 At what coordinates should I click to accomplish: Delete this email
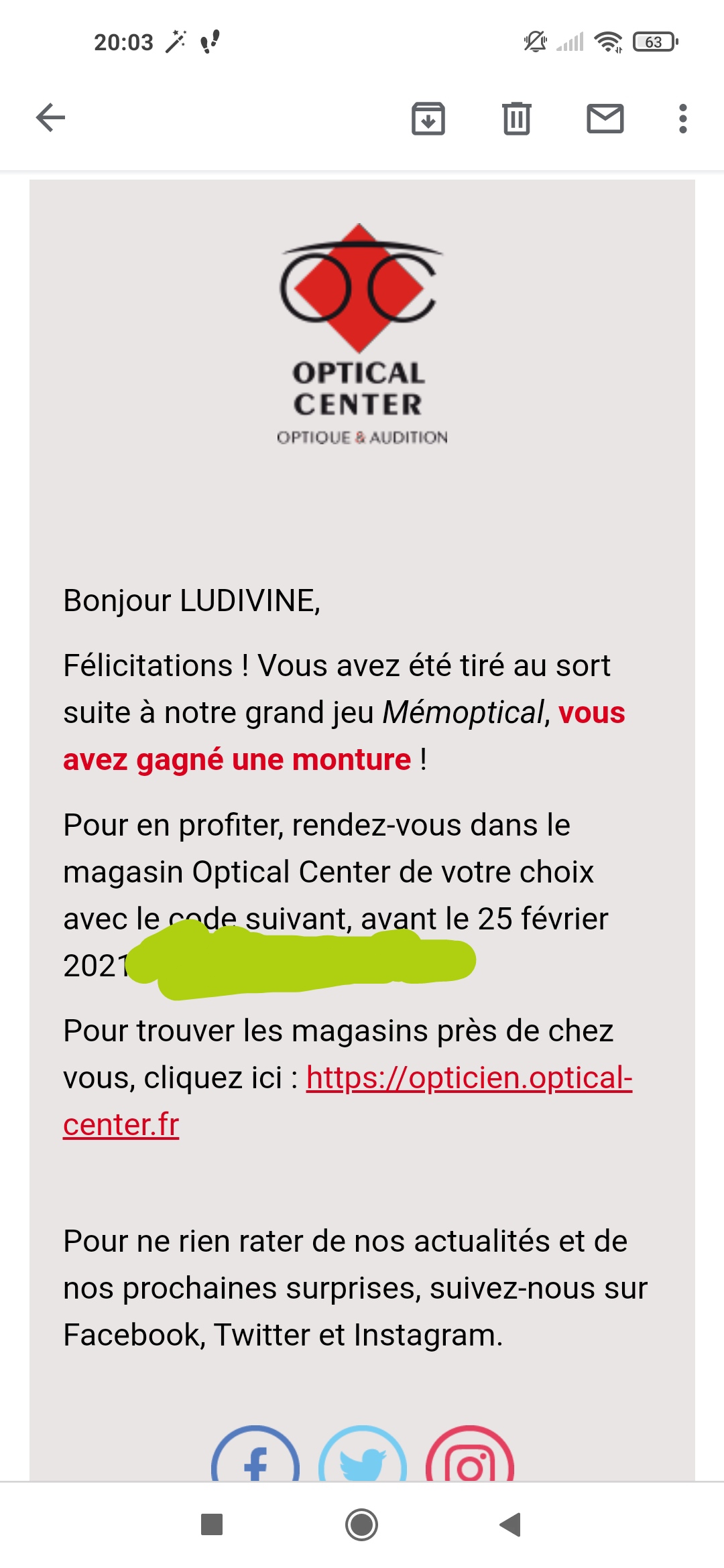516,119
